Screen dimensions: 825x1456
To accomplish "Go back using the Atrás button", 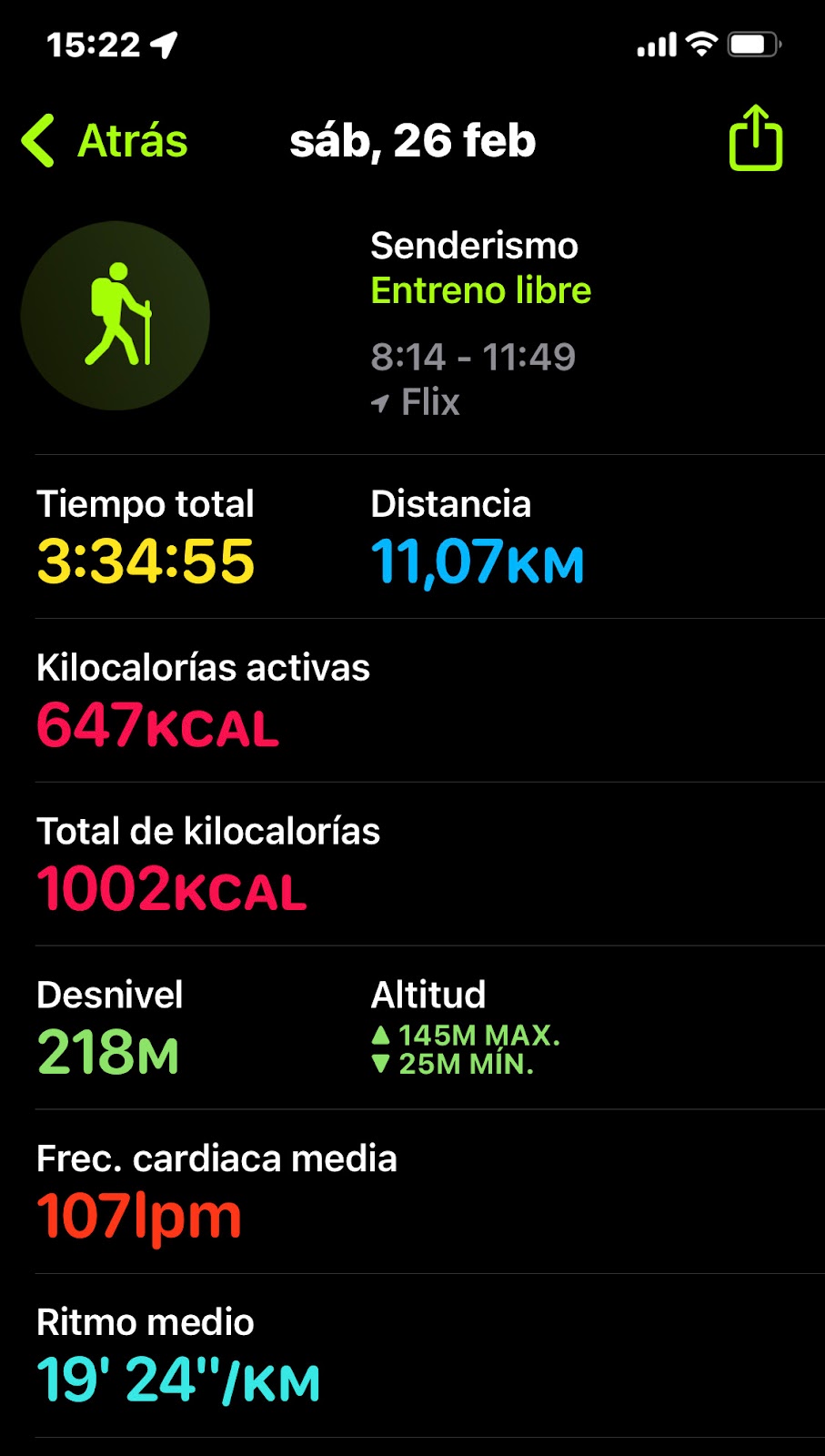I will pyautogui.click(x=105, y=141).
